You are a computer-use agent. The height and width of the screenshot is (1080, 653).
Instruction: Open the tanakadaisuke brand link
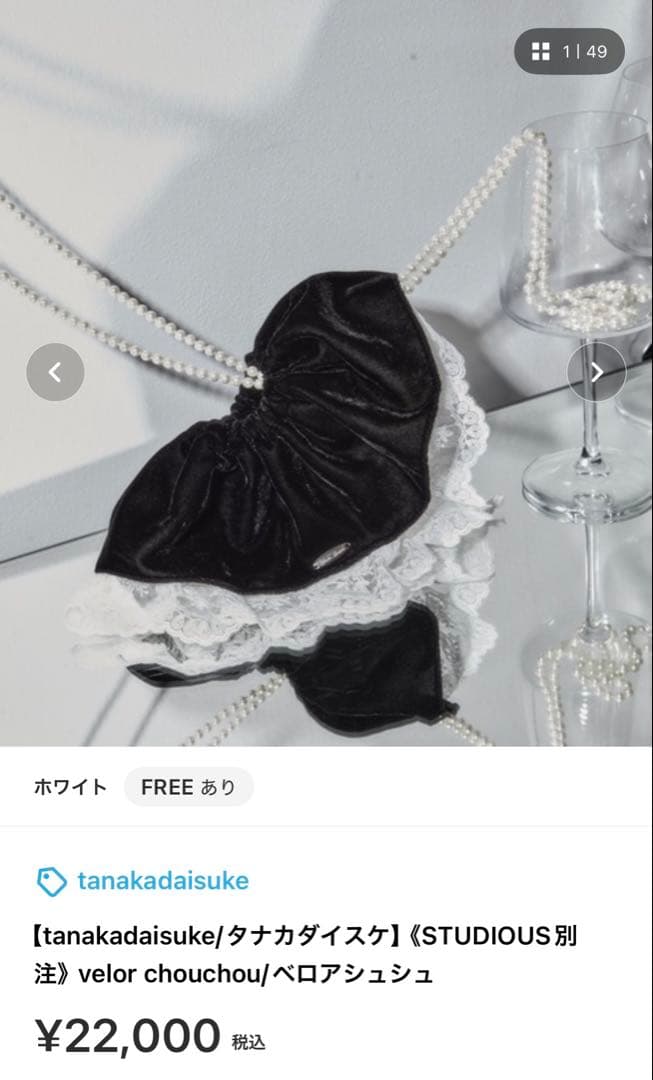coord(162,881)
